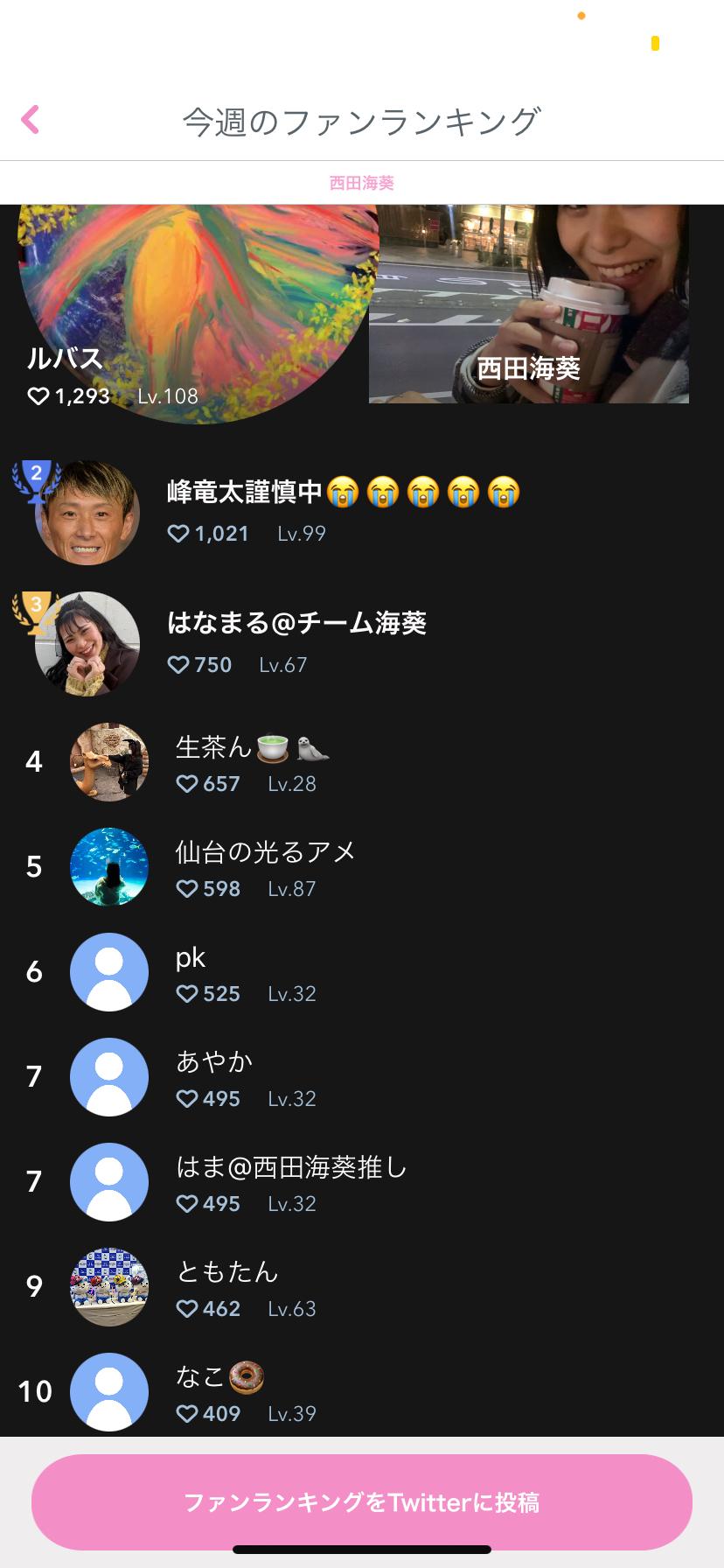724x1568 pixels.
Task: Open 西田海葵's streamer photo tile
Action: tap(528, 304)
